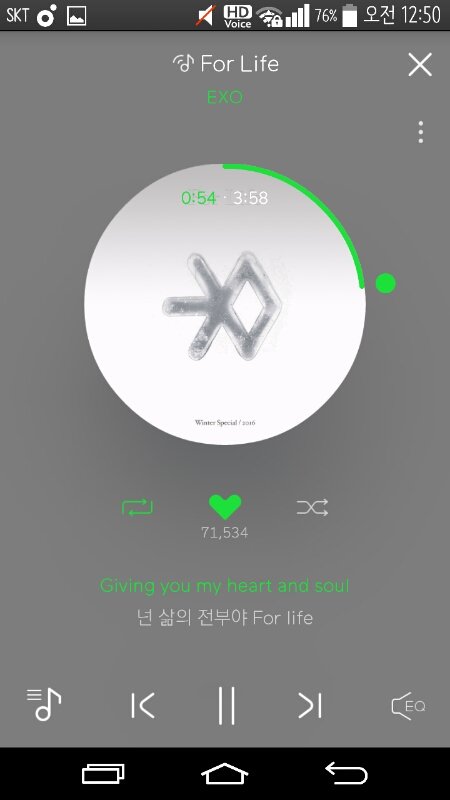Toggle the repeat mode icon
This screenshot has height=800, width=450.
click(x=137, y=508)
